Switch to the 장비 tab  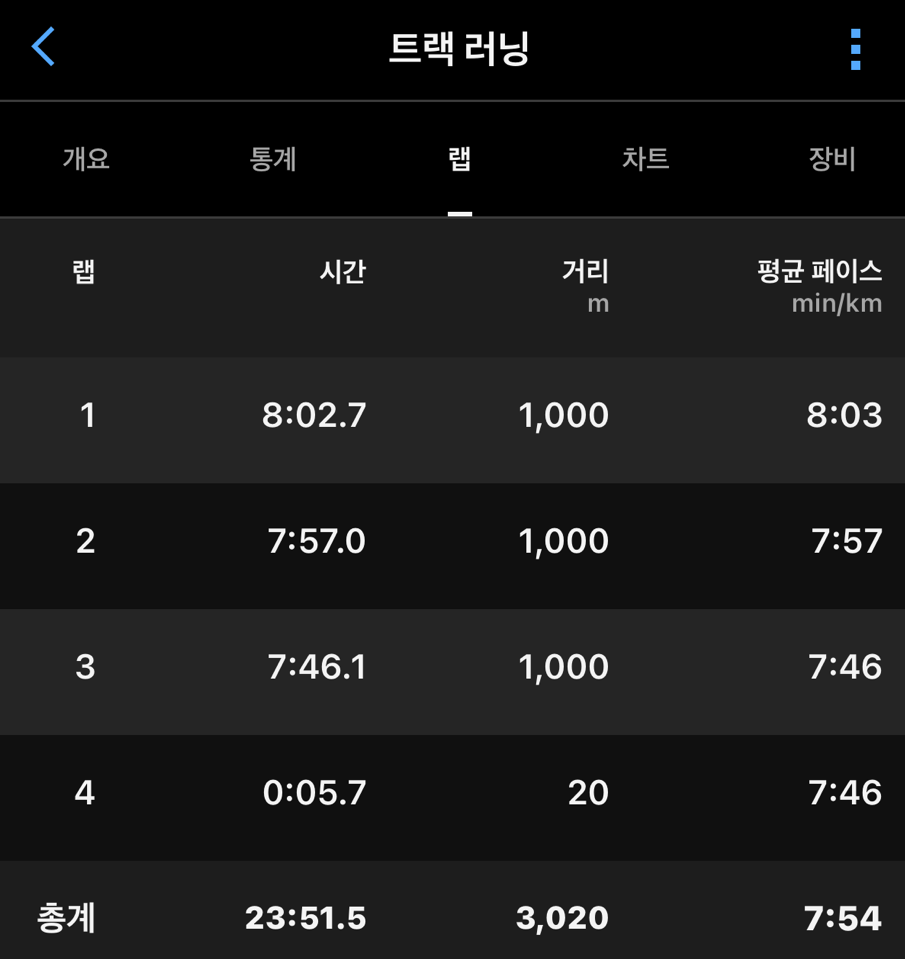(832, 159)
